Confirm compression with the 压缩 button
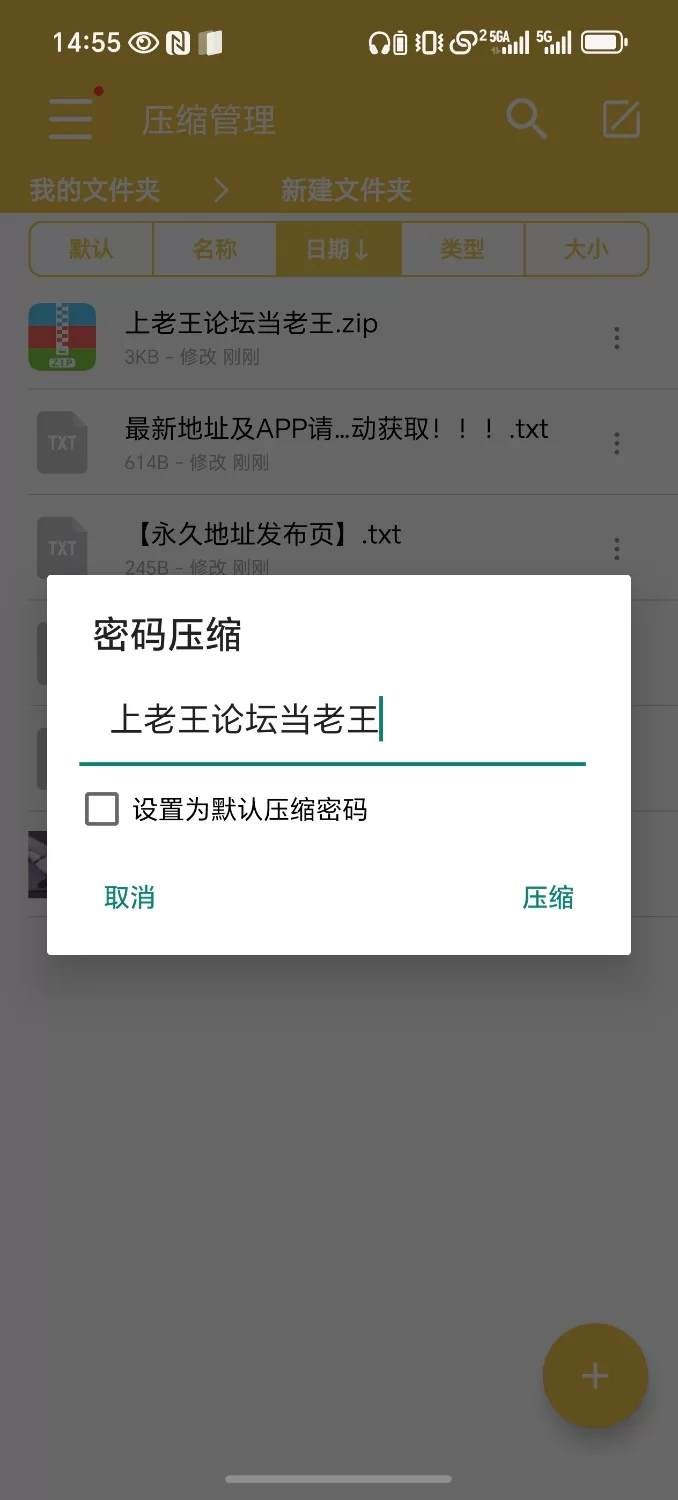 click(548, 897)
